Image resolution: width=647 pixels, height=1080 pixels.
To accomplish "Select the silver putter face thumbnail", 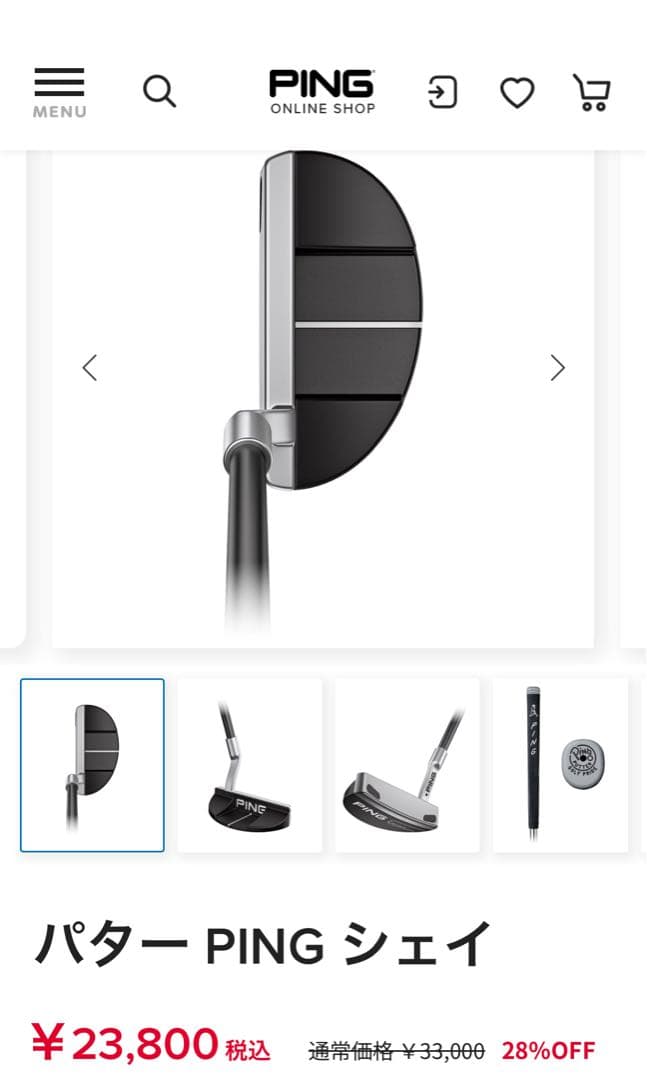I will pyautogui.click(x=407, y=765).
